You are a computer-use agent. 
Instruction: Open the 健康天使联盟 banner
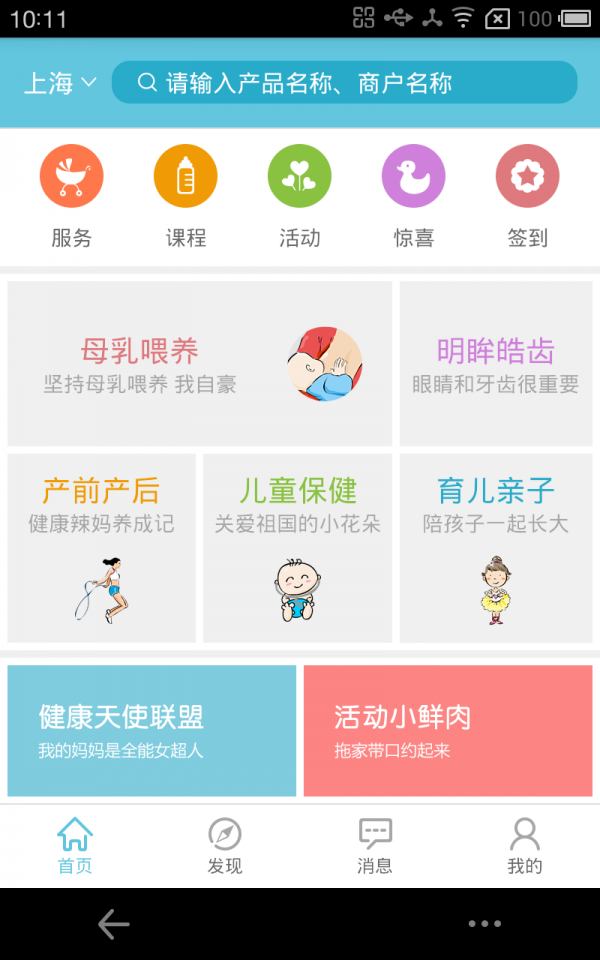coord(152,731)
